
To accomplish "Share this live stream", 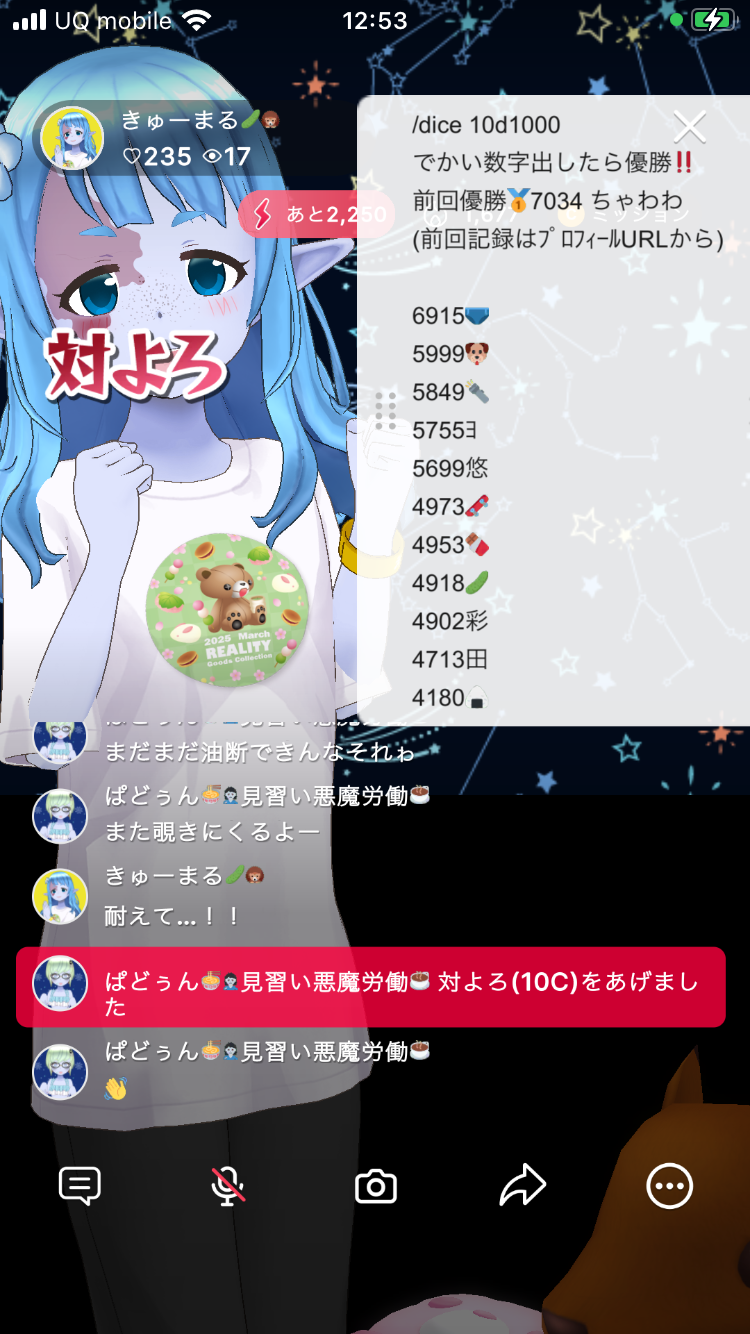I will [x=523, y=1186].
